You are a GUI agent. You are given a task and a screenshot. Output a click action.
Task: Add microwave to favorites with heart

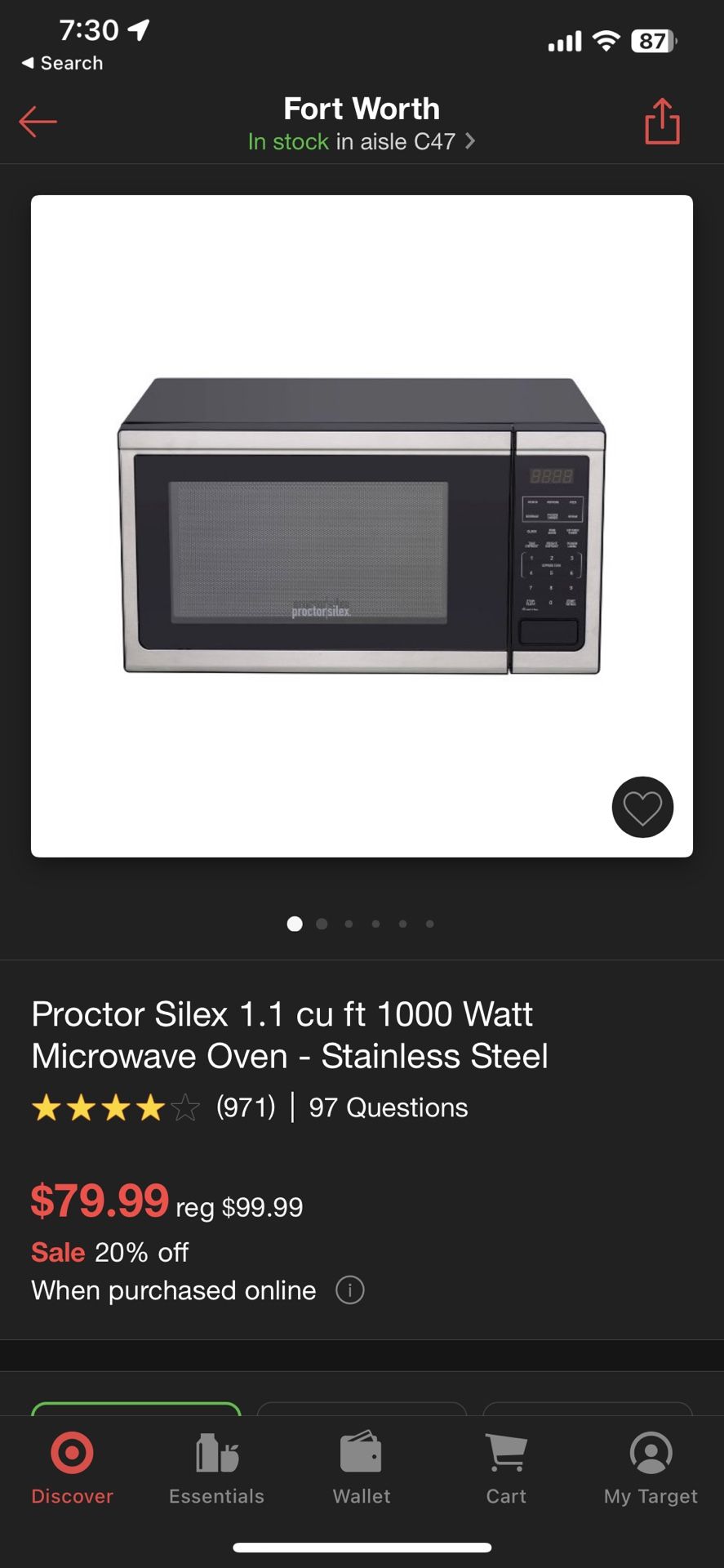[x=642, y=807]
